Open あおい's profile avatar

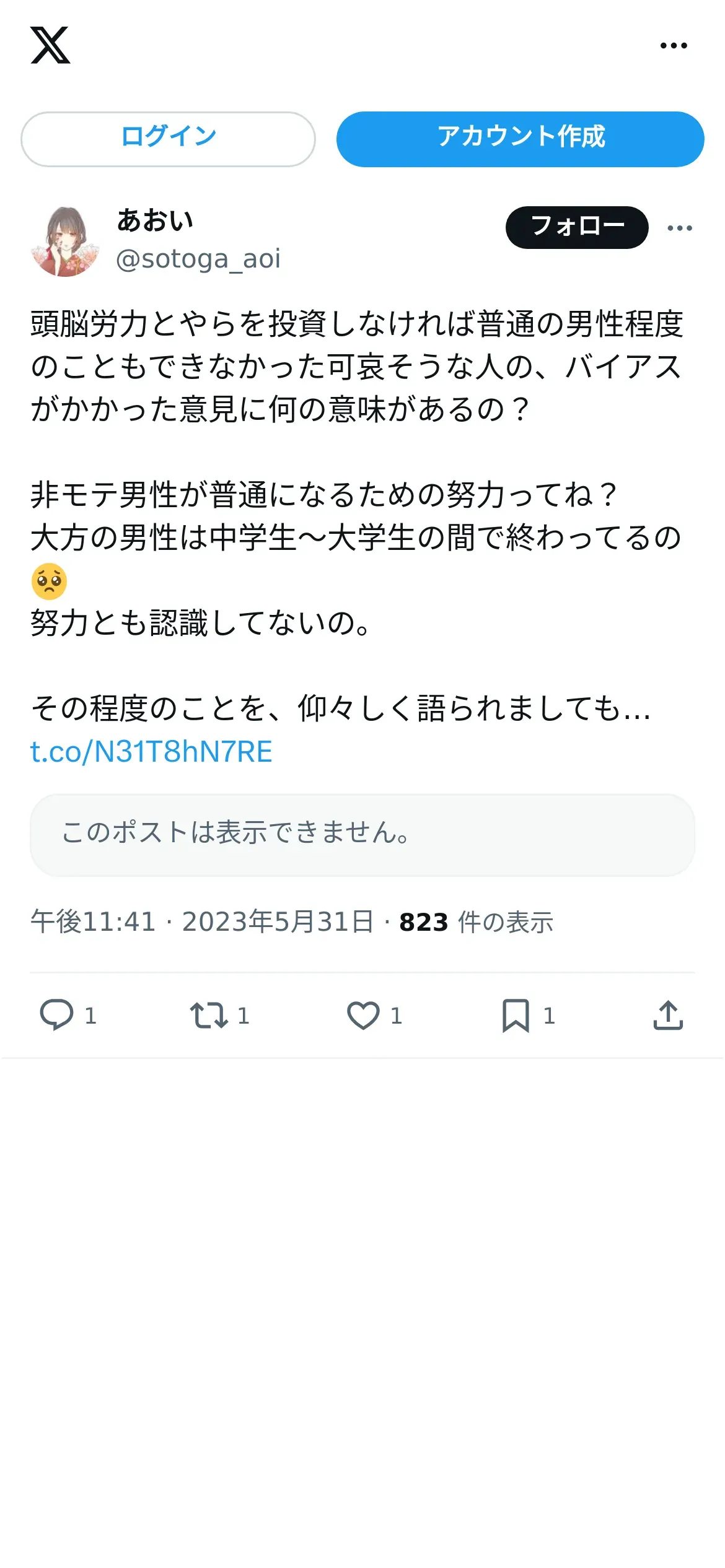click(x=65, y=241)
